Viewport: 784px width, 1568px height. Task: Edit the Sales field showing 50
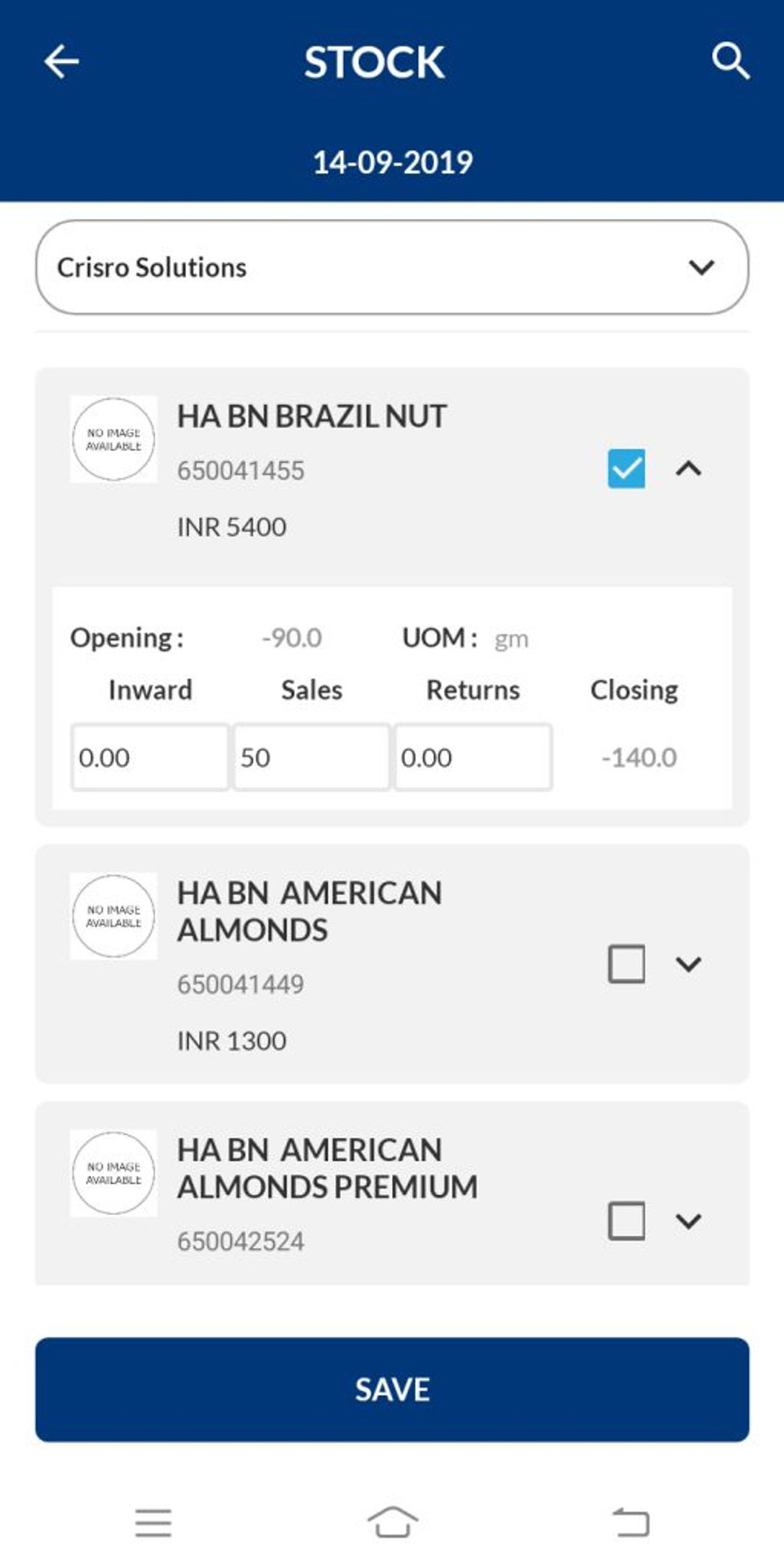pos(311,757)
